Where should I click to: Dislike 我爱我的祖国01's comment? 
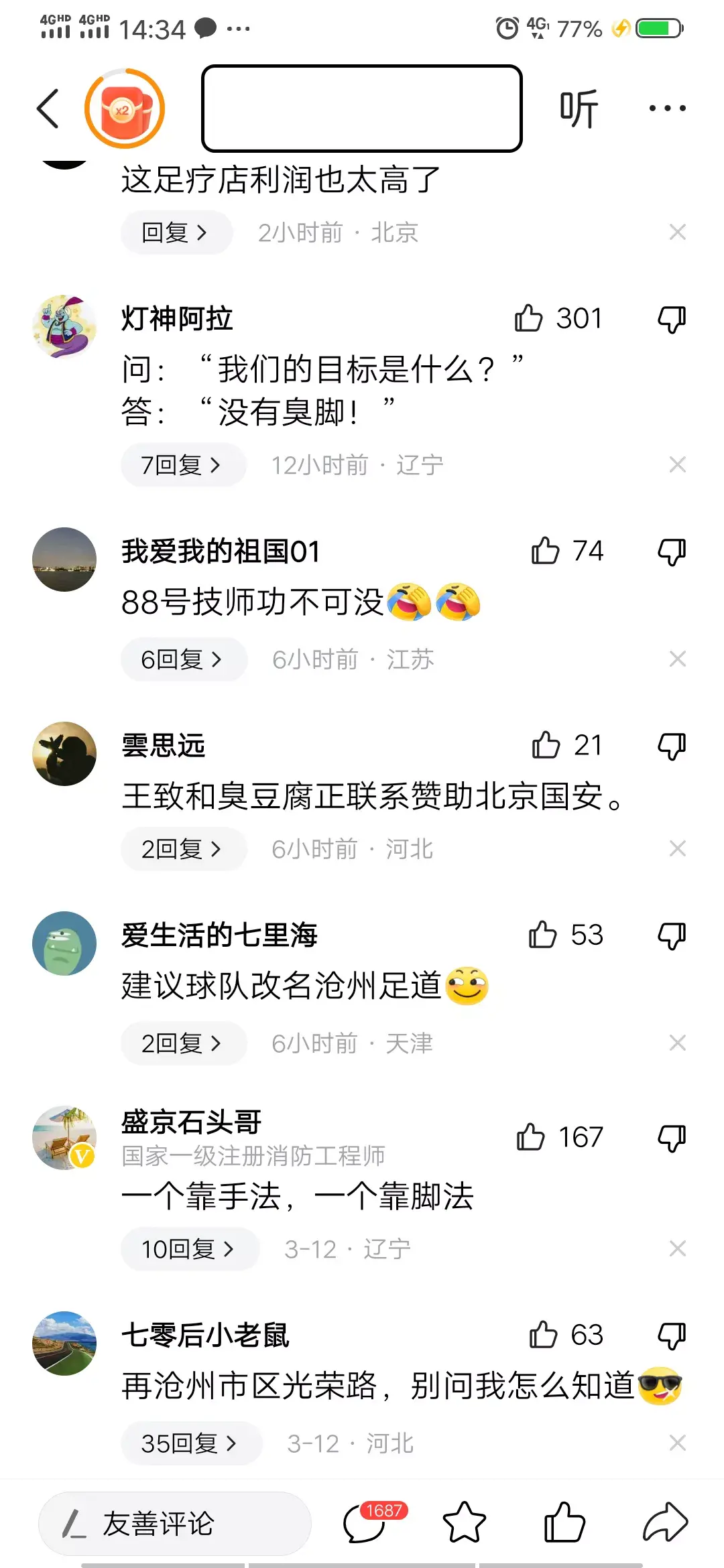672,551
